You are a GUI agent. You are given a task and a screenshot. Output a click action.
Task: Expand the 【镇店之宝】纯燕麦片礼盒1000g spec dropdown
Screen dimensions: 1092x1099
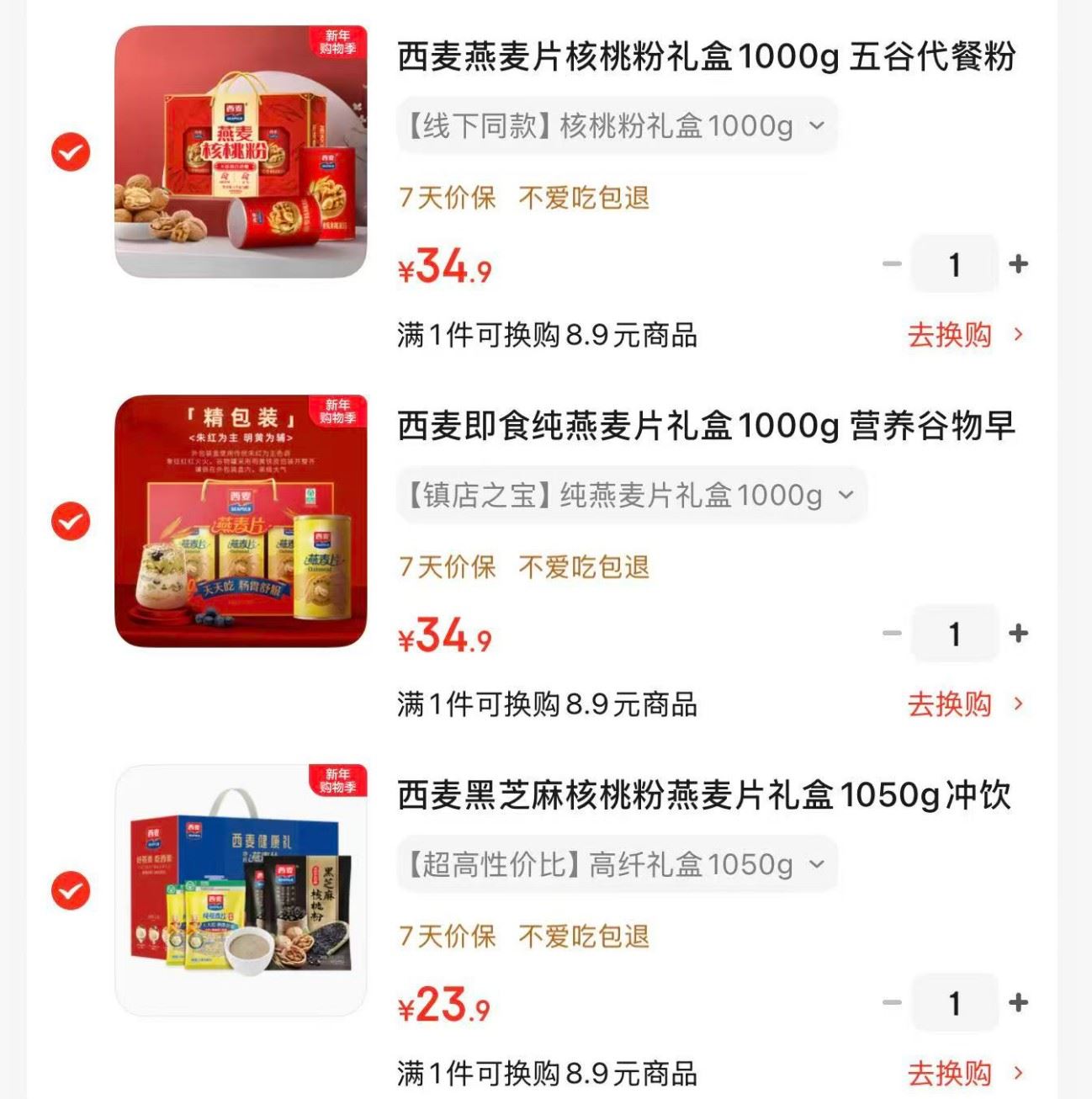(x=631, y=496)
